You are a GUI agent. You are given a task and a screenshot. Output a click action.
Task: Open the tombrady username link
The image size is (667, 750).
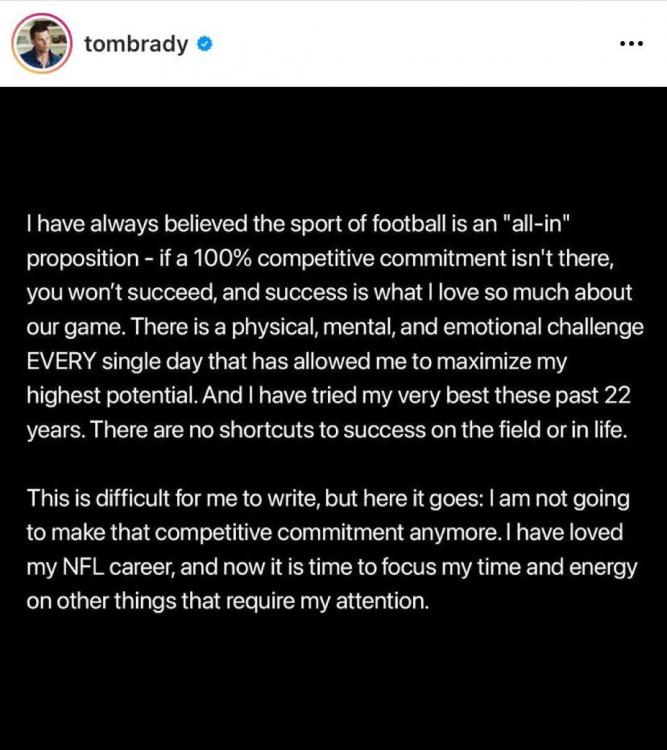[x=137, y=44]
